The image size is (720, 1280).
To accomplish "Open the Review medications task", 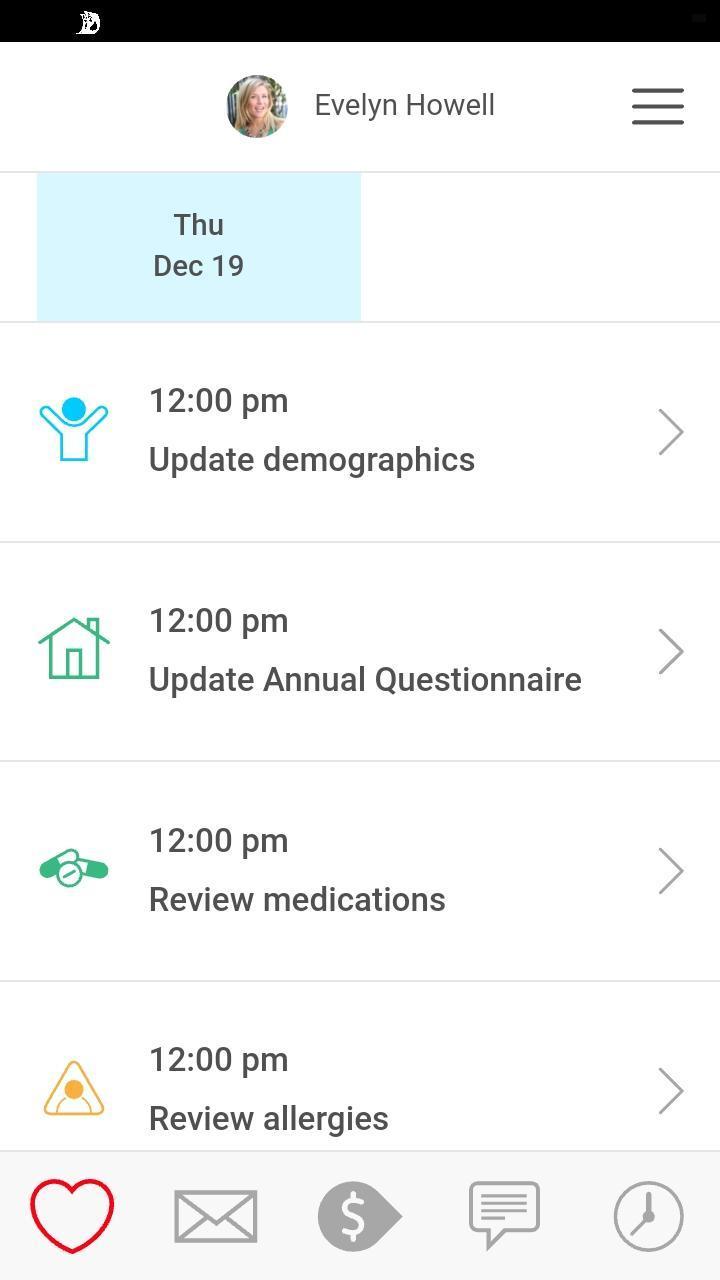I will 360,871.
